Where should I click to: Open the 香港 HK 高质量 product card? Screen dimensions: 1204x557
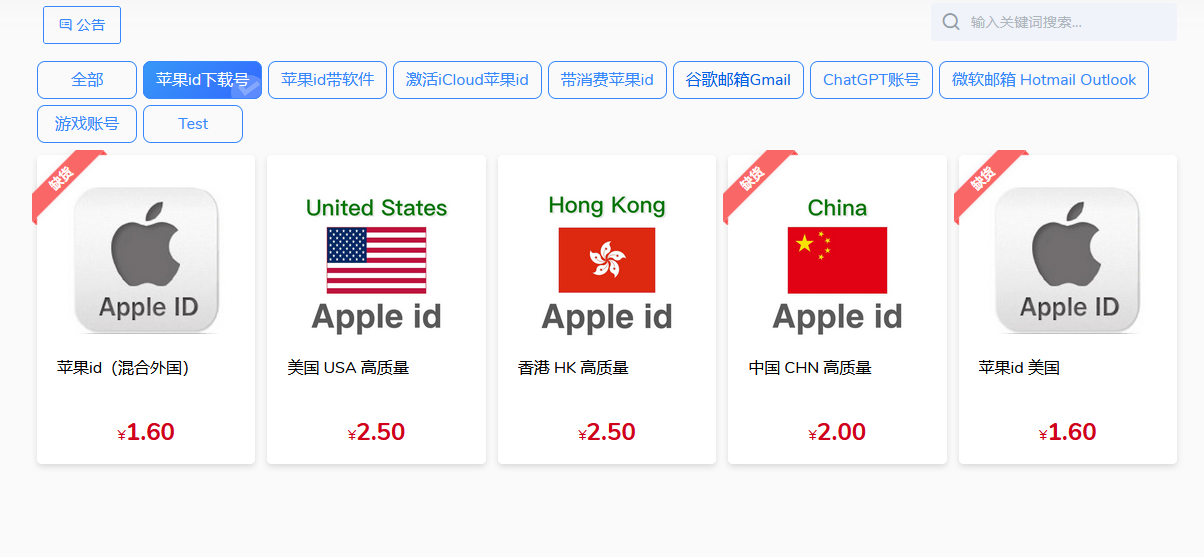pos(607,309)
